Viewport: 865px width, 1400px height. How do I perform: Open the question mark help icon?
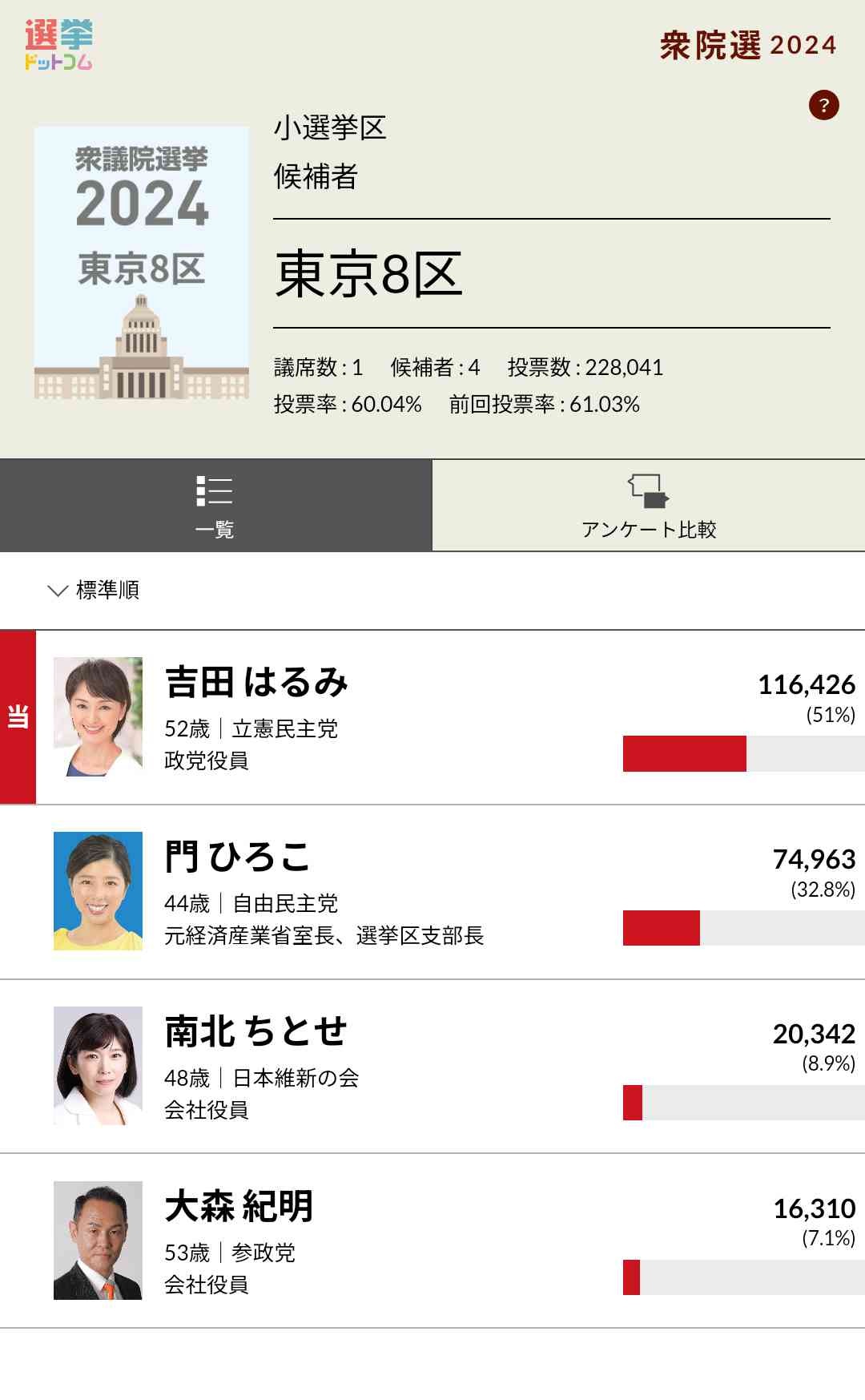(x=823, y=105)
